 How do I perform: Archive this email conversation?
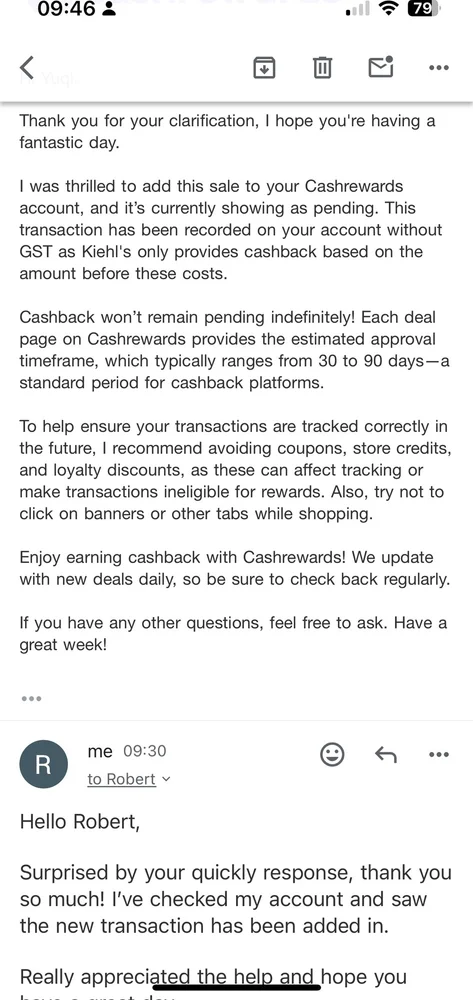pyautogui.click(x=264, y=67)
